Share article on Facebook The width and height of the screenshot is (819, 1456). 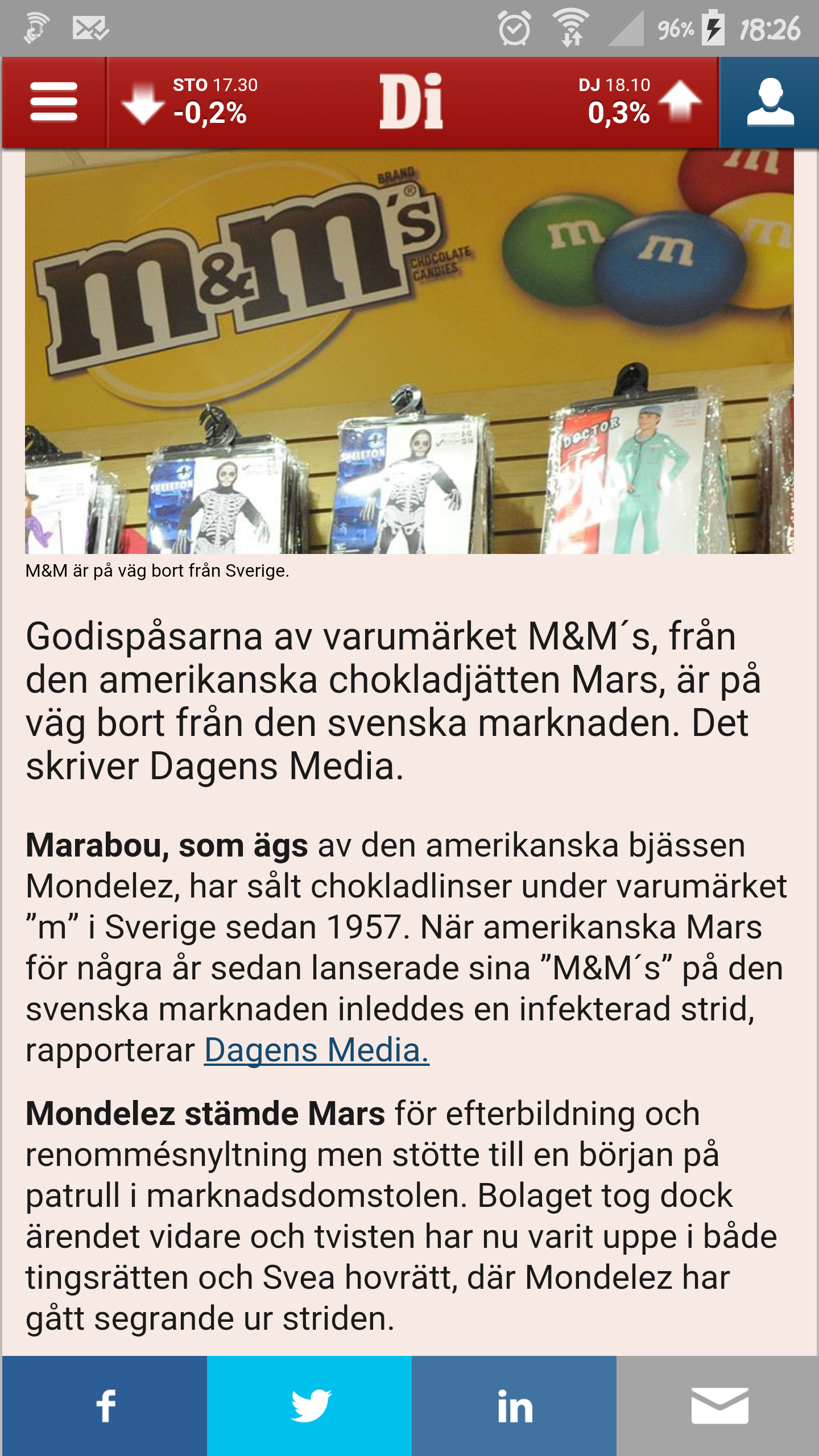tap(105, 1406)
